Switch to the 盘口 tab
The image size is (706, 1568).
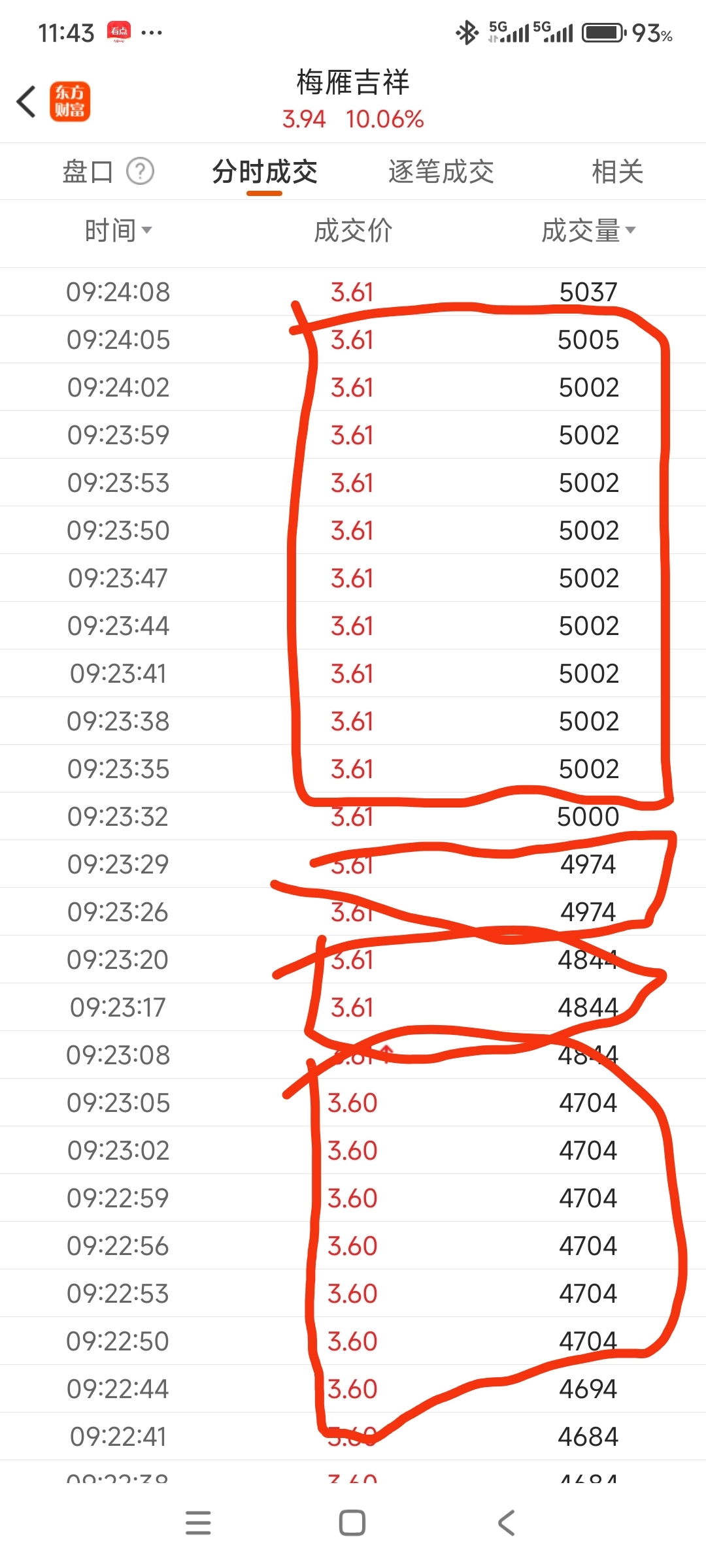[x=88, y=172]
